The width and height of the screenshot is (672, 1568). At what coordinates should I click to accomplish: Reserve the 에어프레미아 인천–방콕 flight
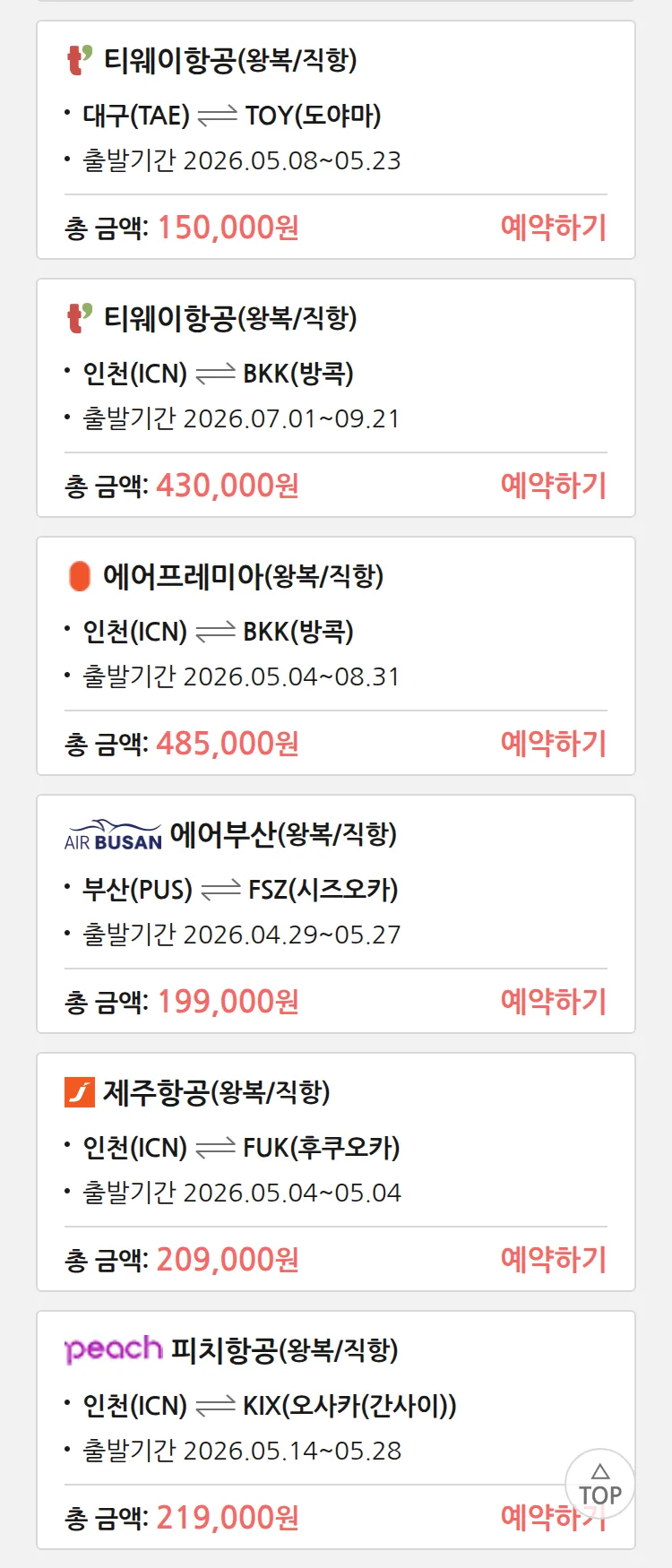(553, 744)
